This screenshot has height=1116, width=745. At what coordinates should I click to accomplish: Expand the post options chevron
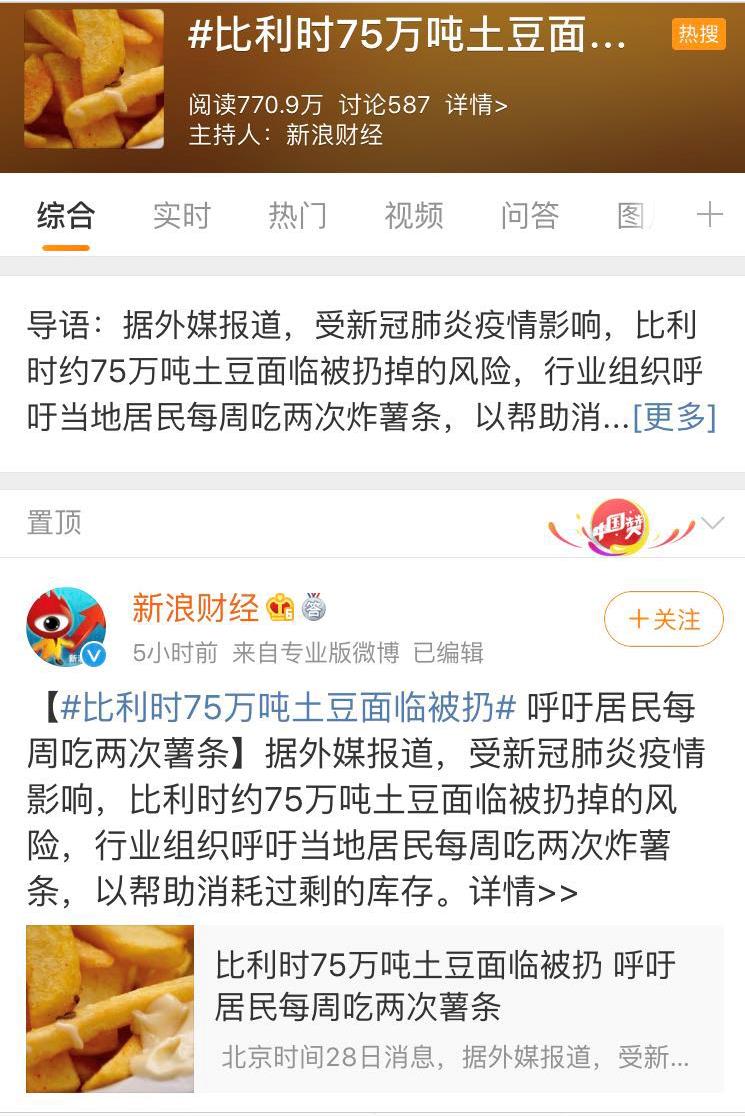(712, 523)
